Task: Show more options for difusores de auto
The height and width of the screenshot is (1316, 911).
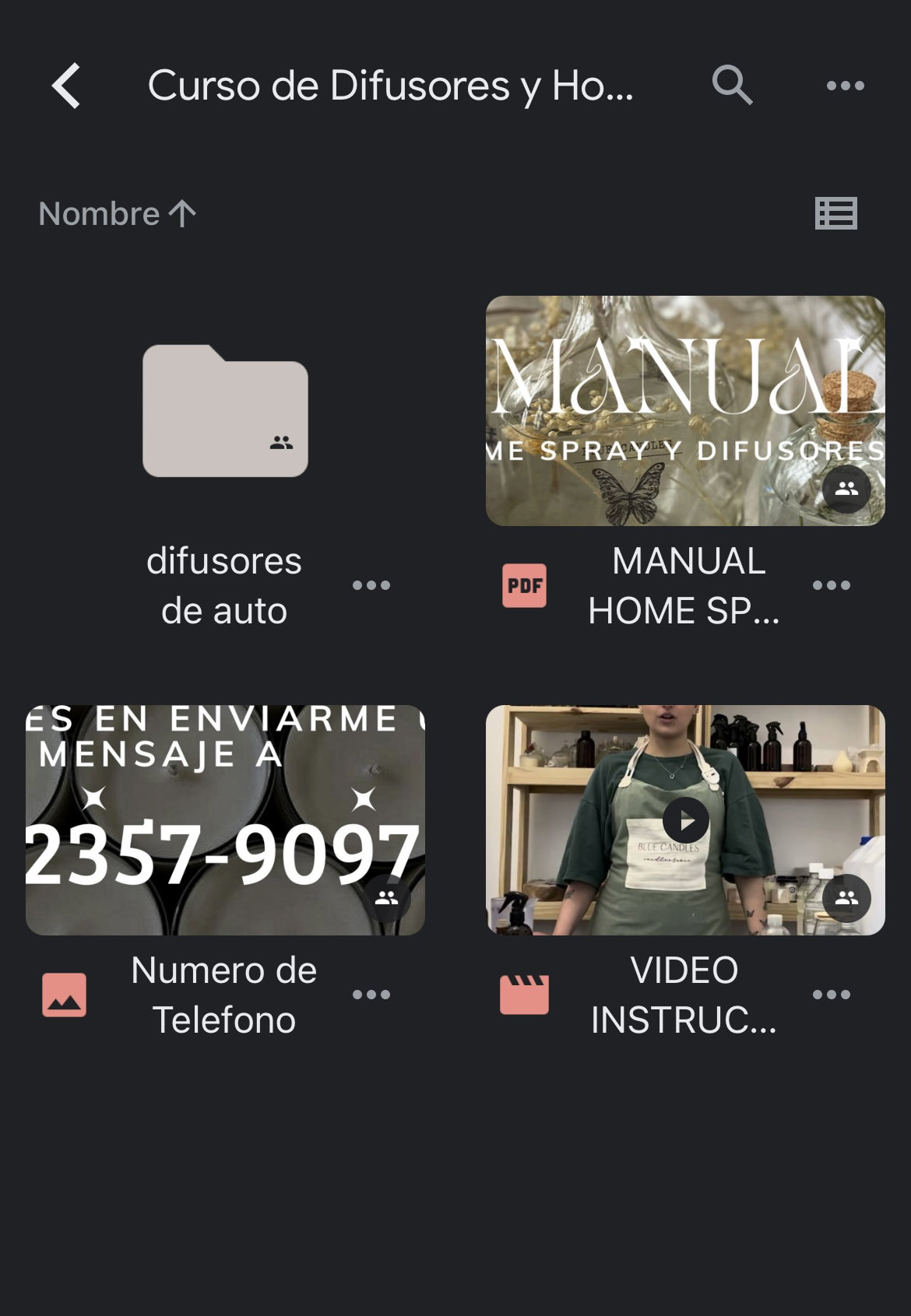Action: tap(371, 585)
